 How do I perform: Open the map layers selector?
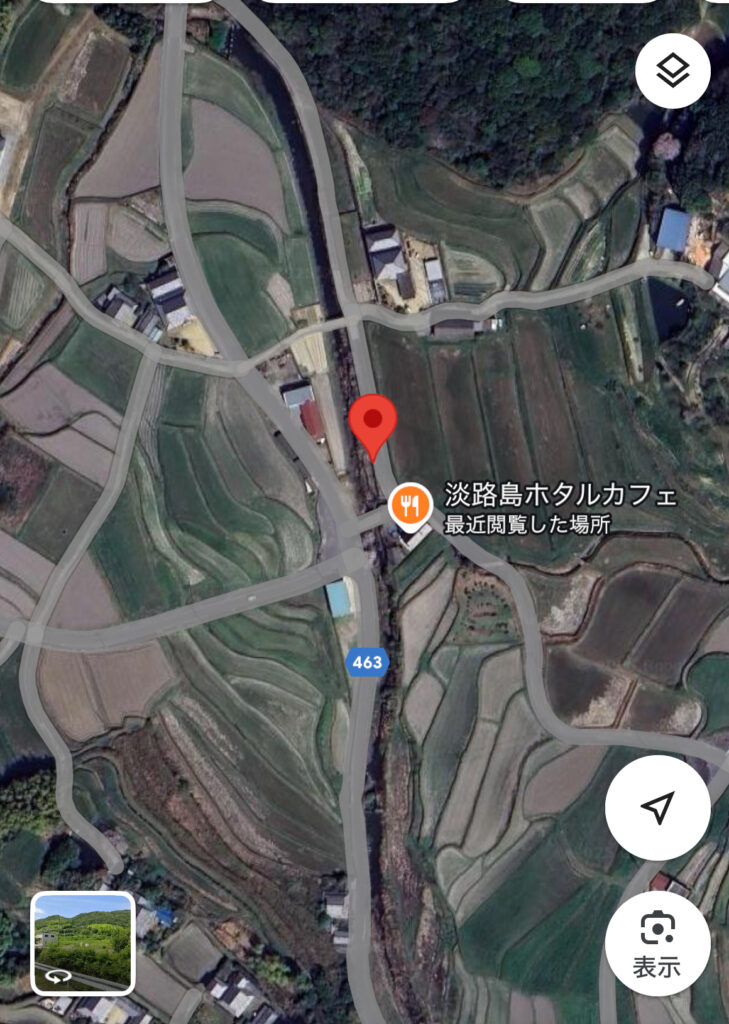point(672,71)
